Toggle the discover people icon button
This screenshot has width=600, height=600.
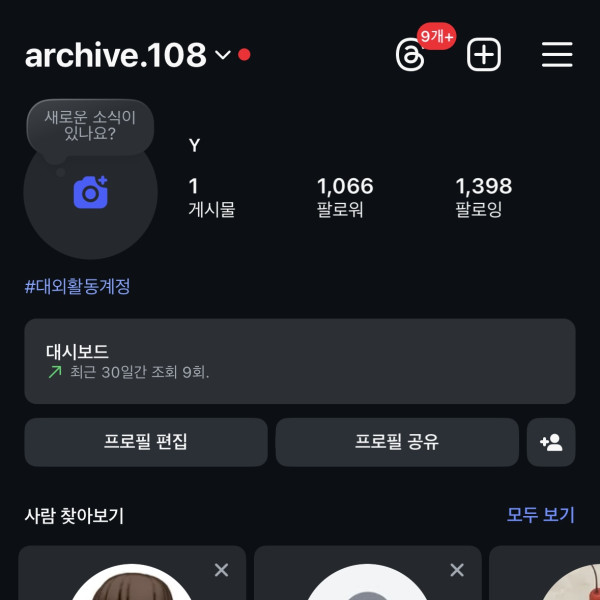point(551,442)
